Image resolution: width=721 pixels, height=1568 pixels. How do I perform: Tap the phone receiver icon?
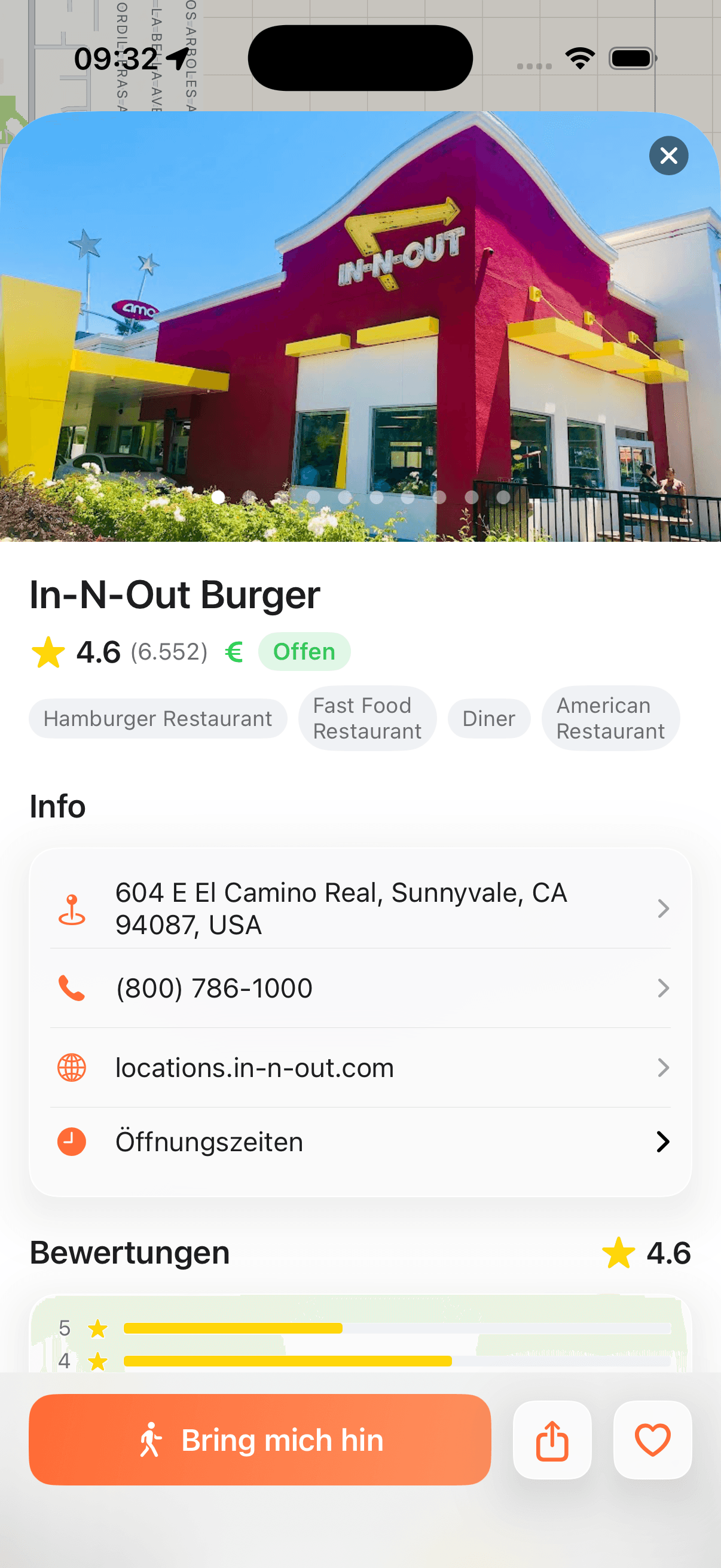pos(71,988)
